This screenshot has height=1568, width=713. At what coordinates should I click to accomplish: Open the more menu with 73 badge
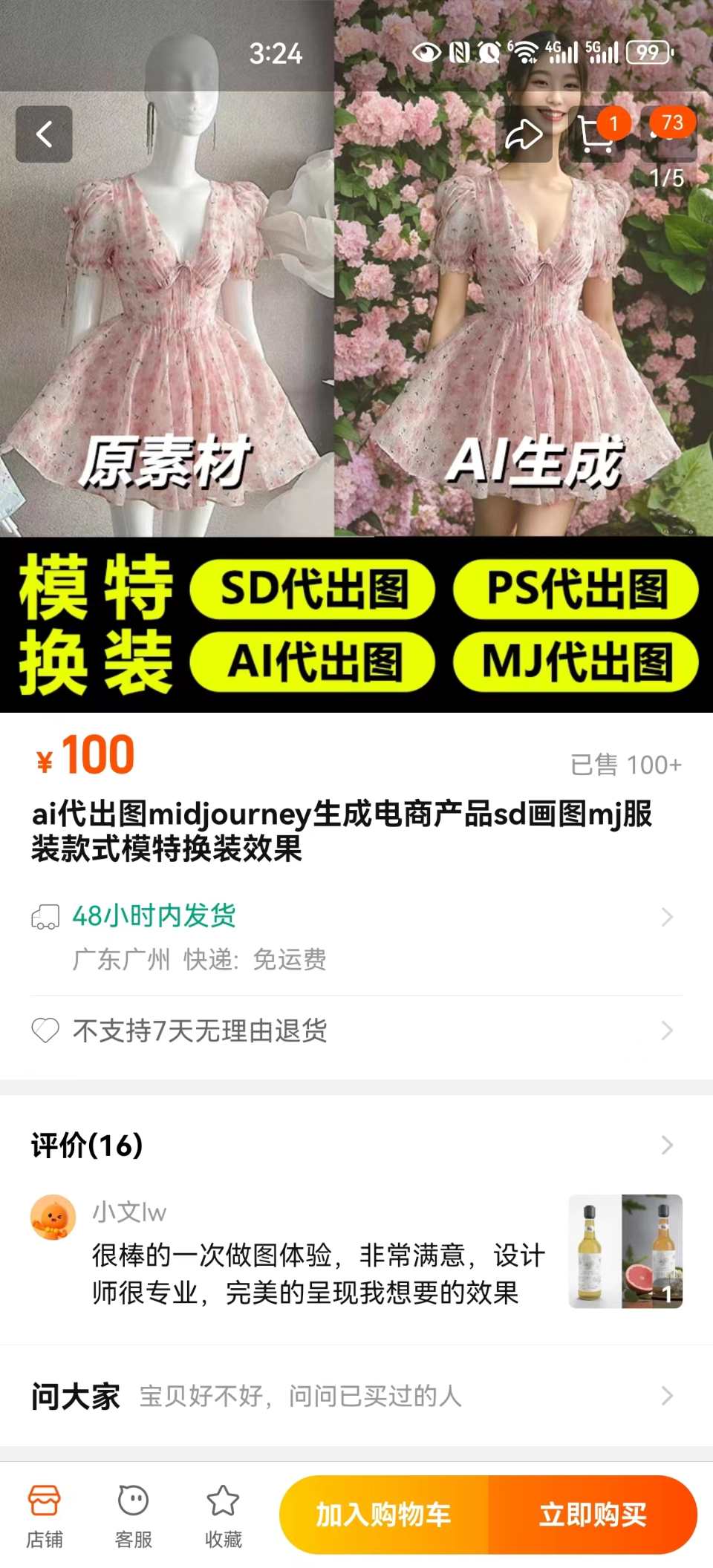[668, 134]
